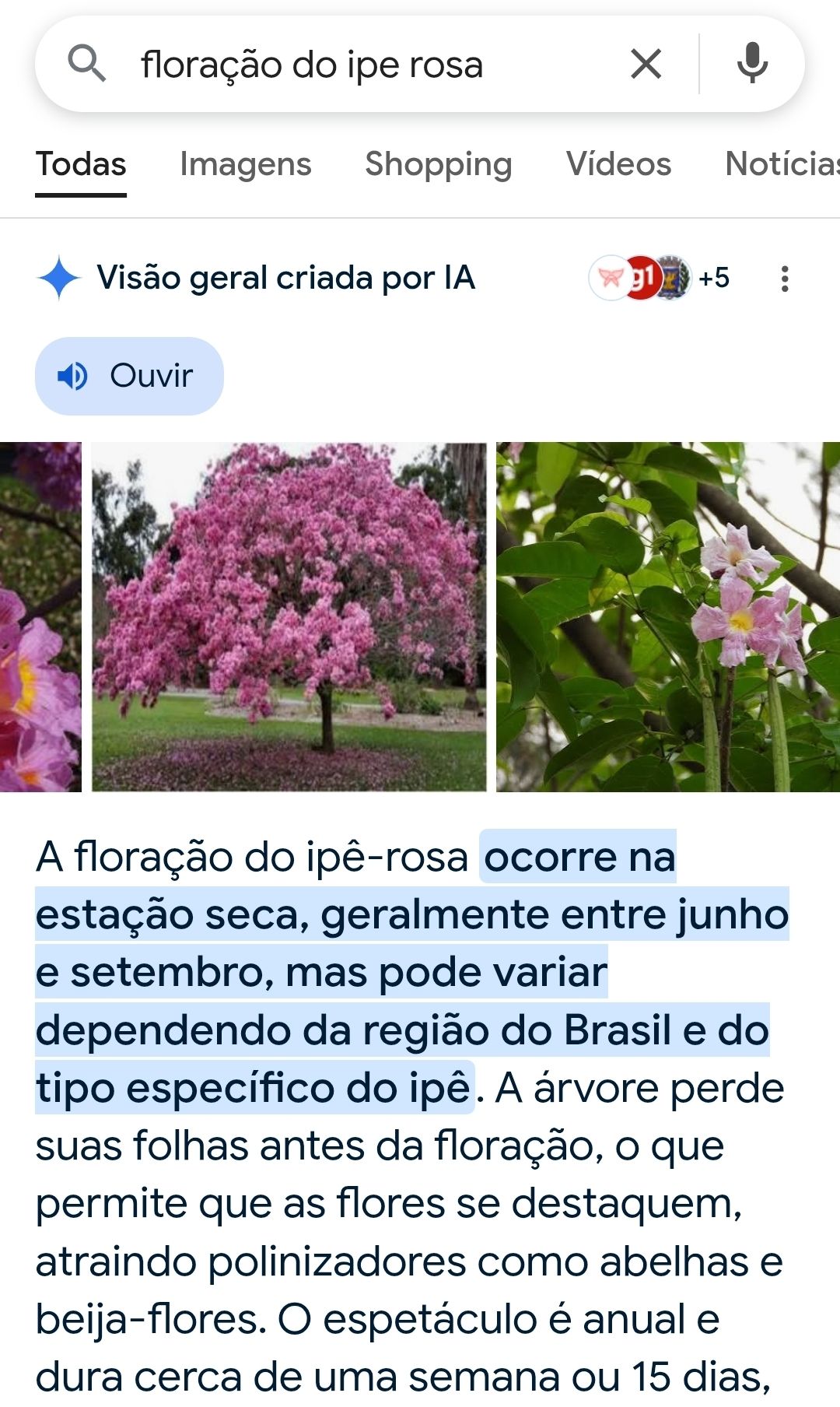Switch to the Notícias tab

[782, 164]
